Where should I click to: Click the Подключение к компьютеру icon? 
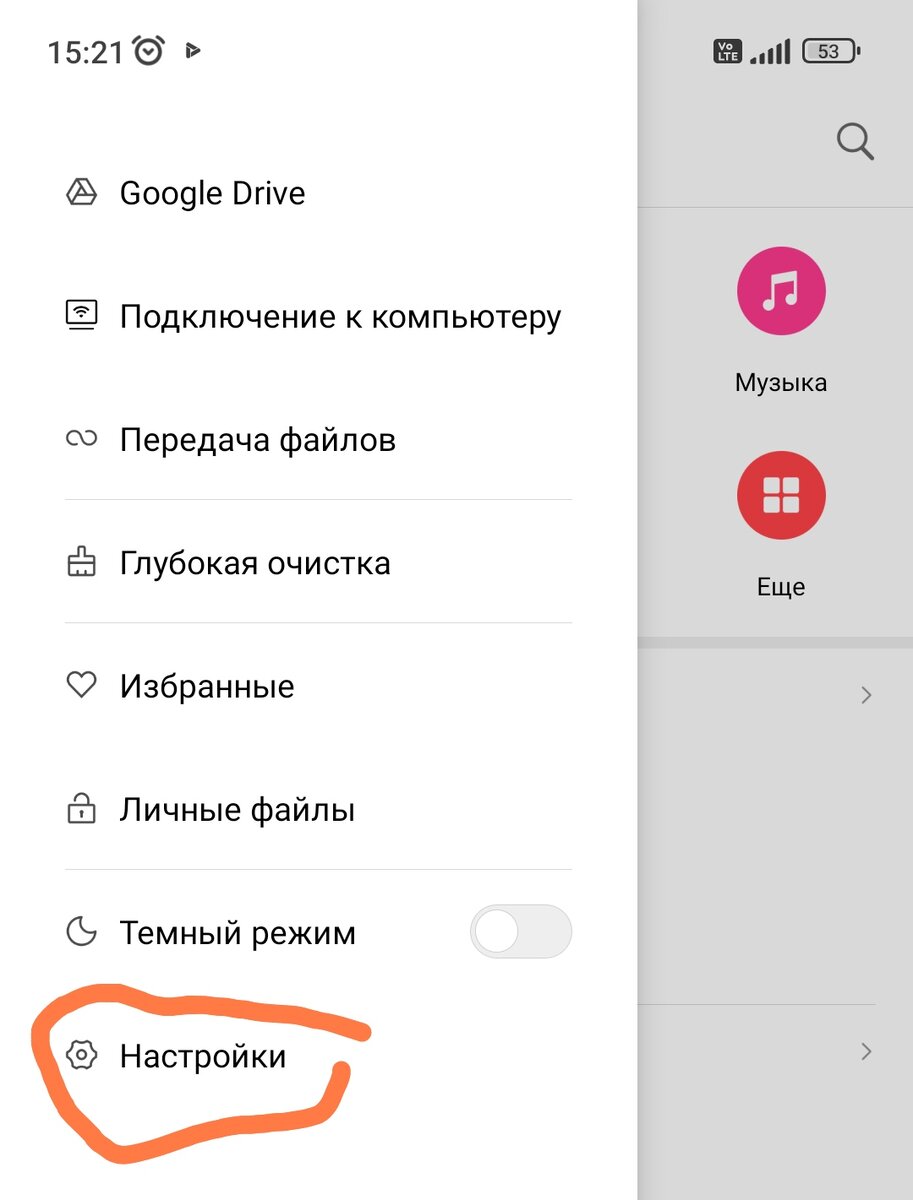pos(83,315)
